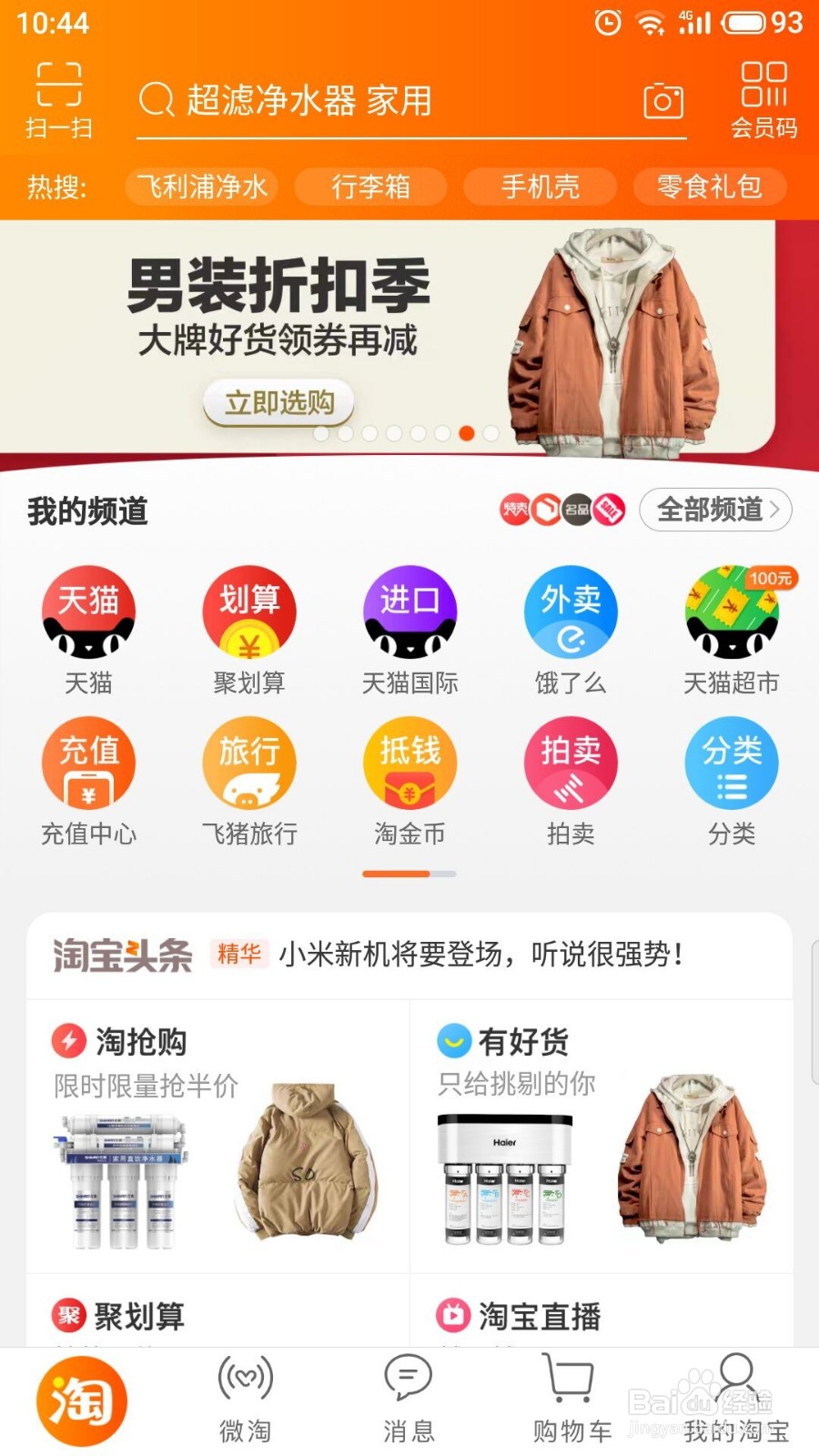Tap 立即选购 on the menswear banner
The height and width of the screenshot is (1456, 819).
point(277,401)
